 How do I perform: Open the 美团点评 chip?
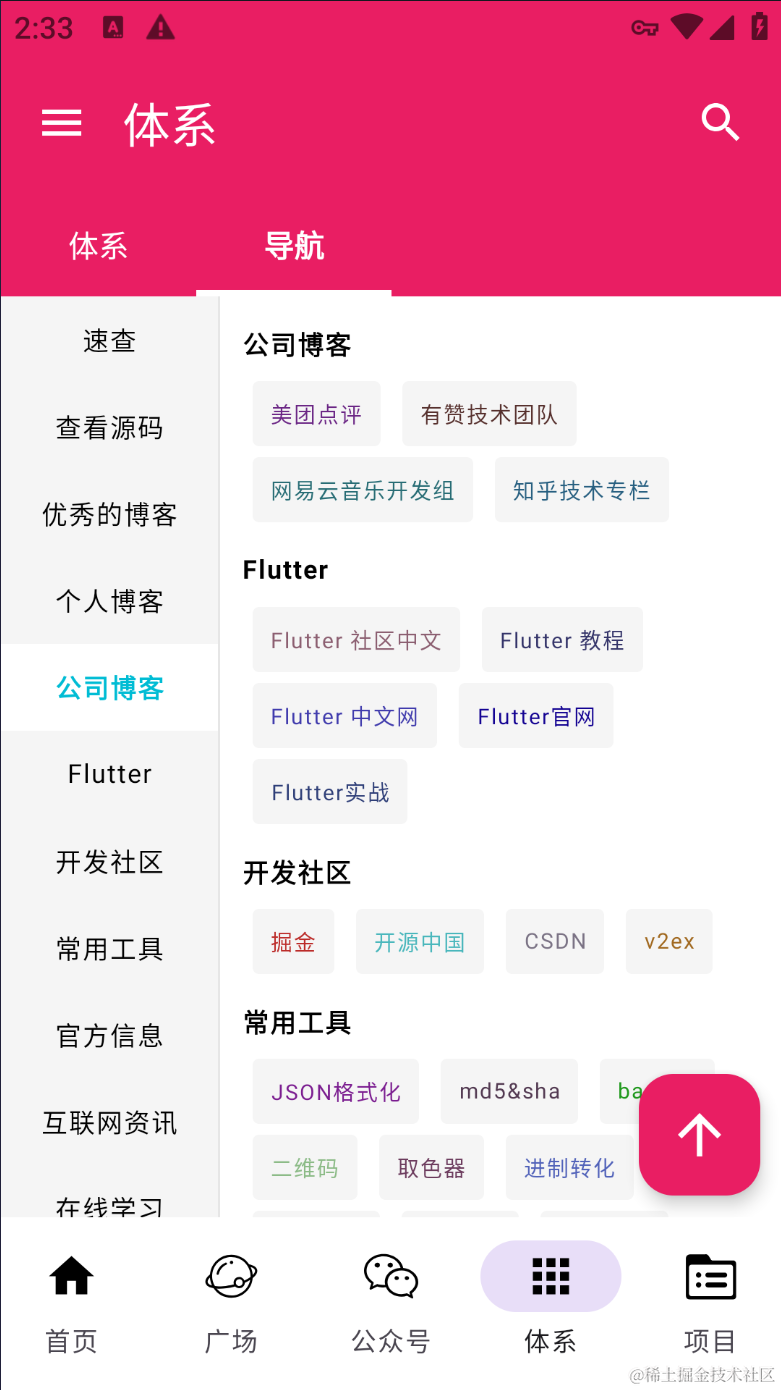(316, 414)
